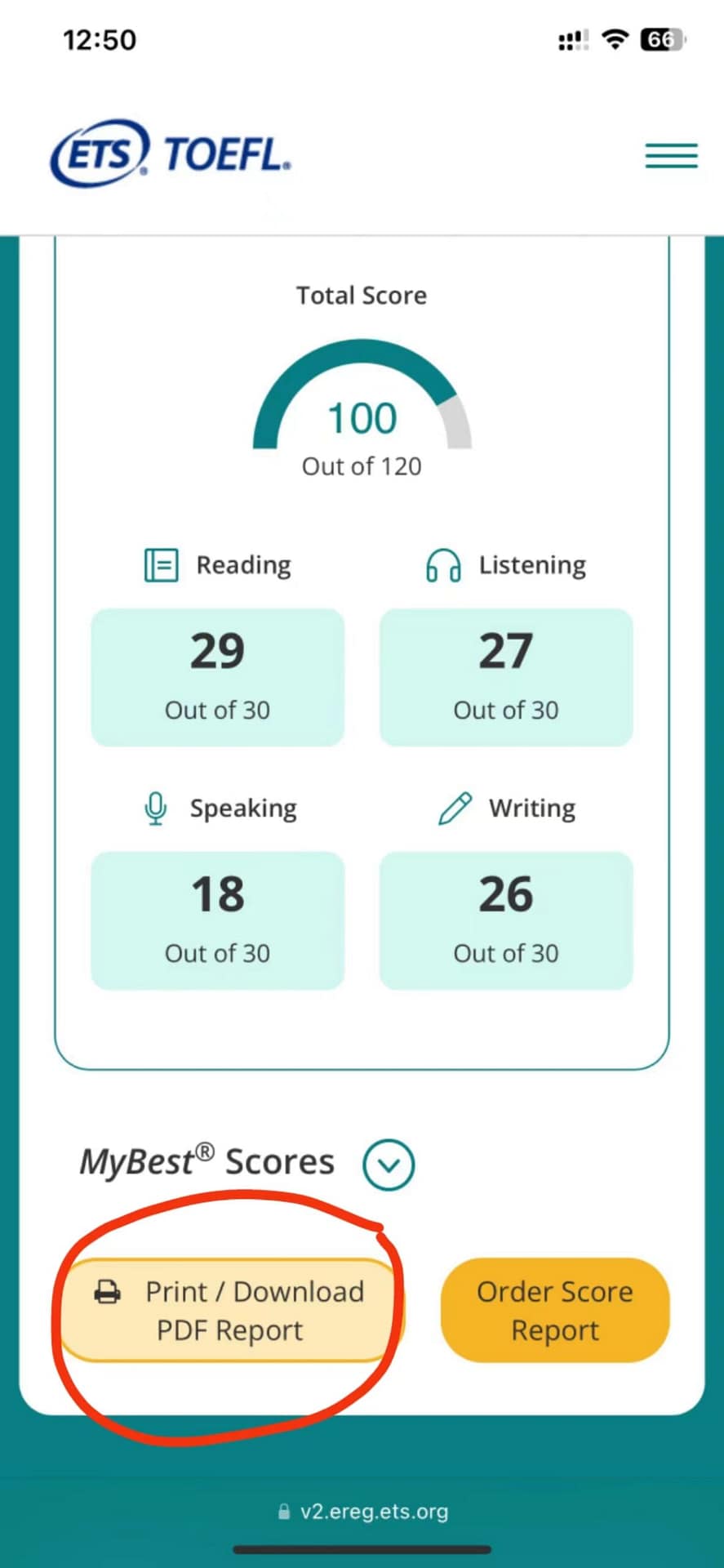Tap the v2.ereg.ets.org address bar
The width and height of the screenshot is (724, 1568).
[x=363, y=1512]
